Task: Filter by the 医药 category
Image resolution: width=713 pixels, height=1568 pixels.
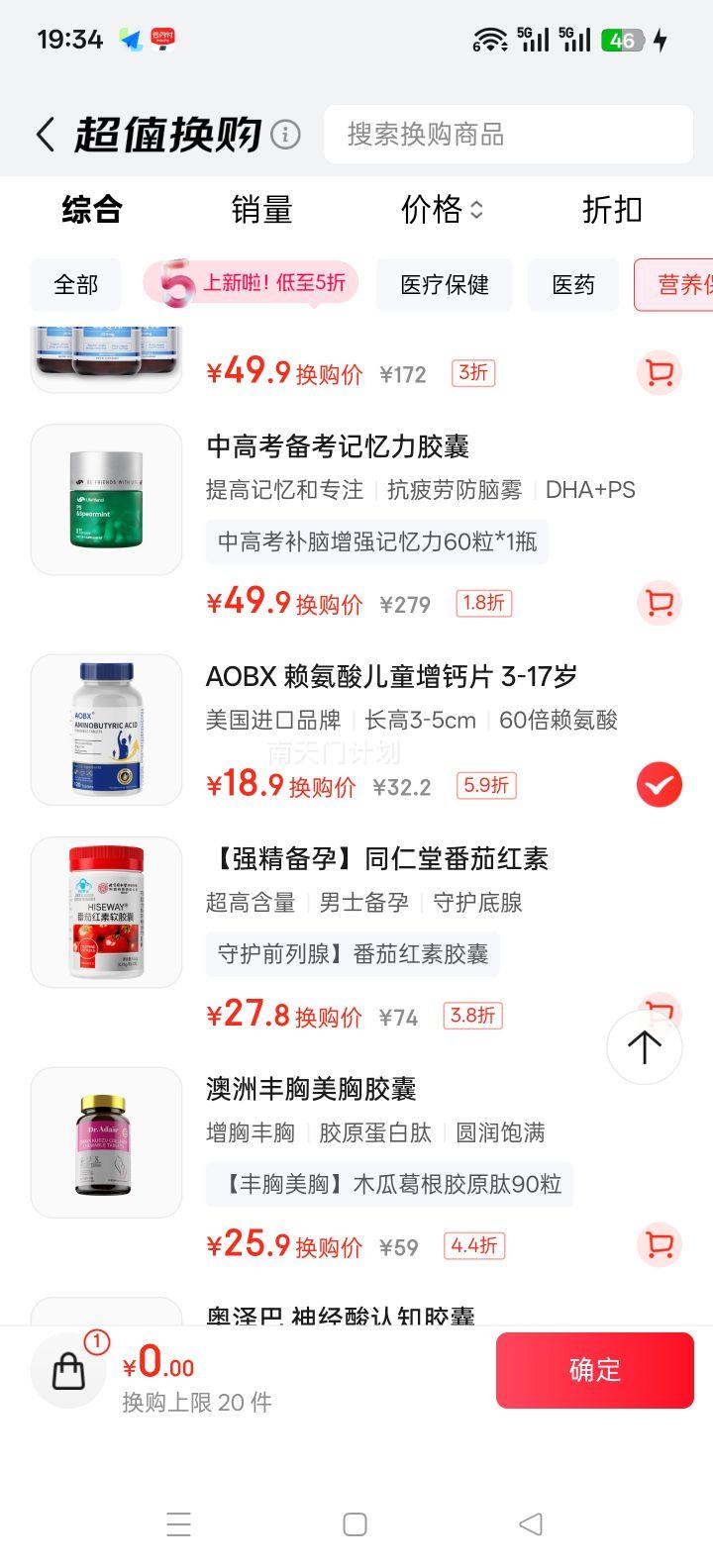Action: [x=573, y=285]
